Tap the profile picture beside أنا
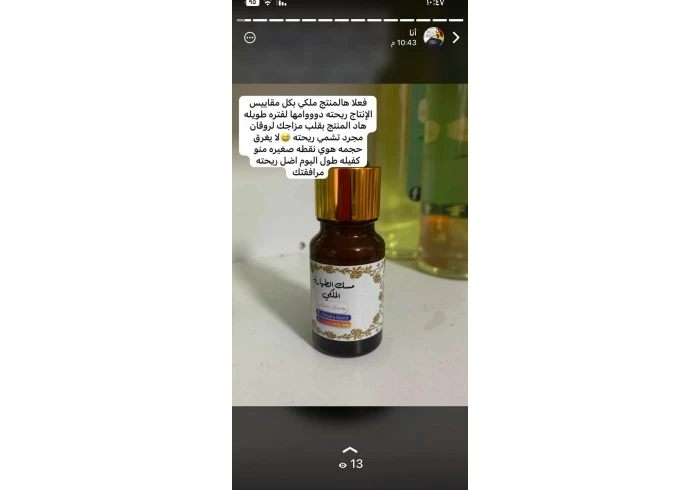 click(433, 38)
